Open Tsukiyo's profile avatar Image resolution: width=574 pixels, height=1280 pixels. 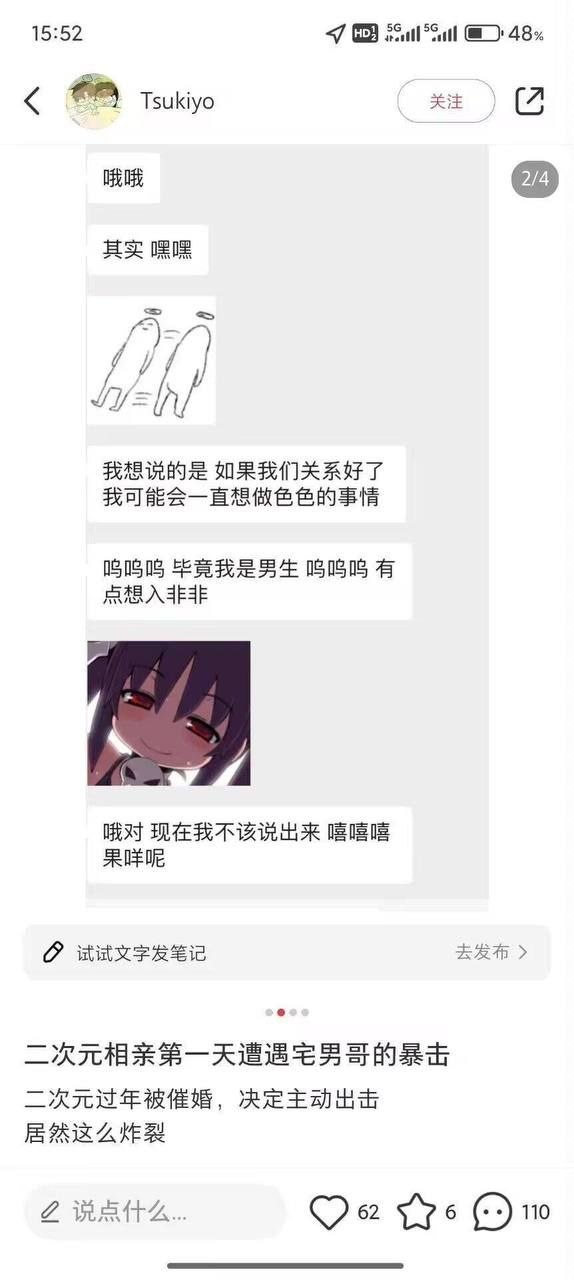[94, 101]
